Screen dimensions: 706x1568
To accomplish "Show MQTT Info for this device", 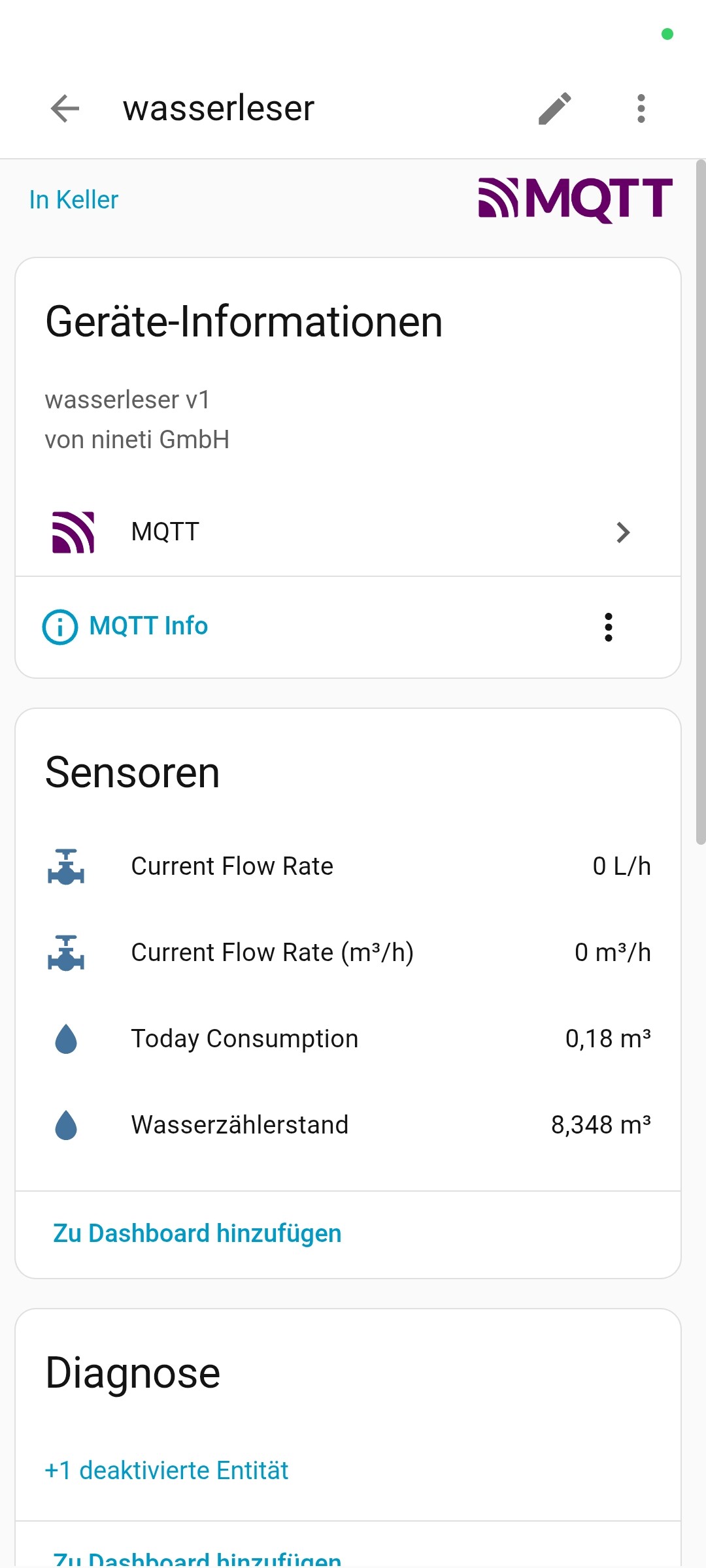I will click(126, 627).
